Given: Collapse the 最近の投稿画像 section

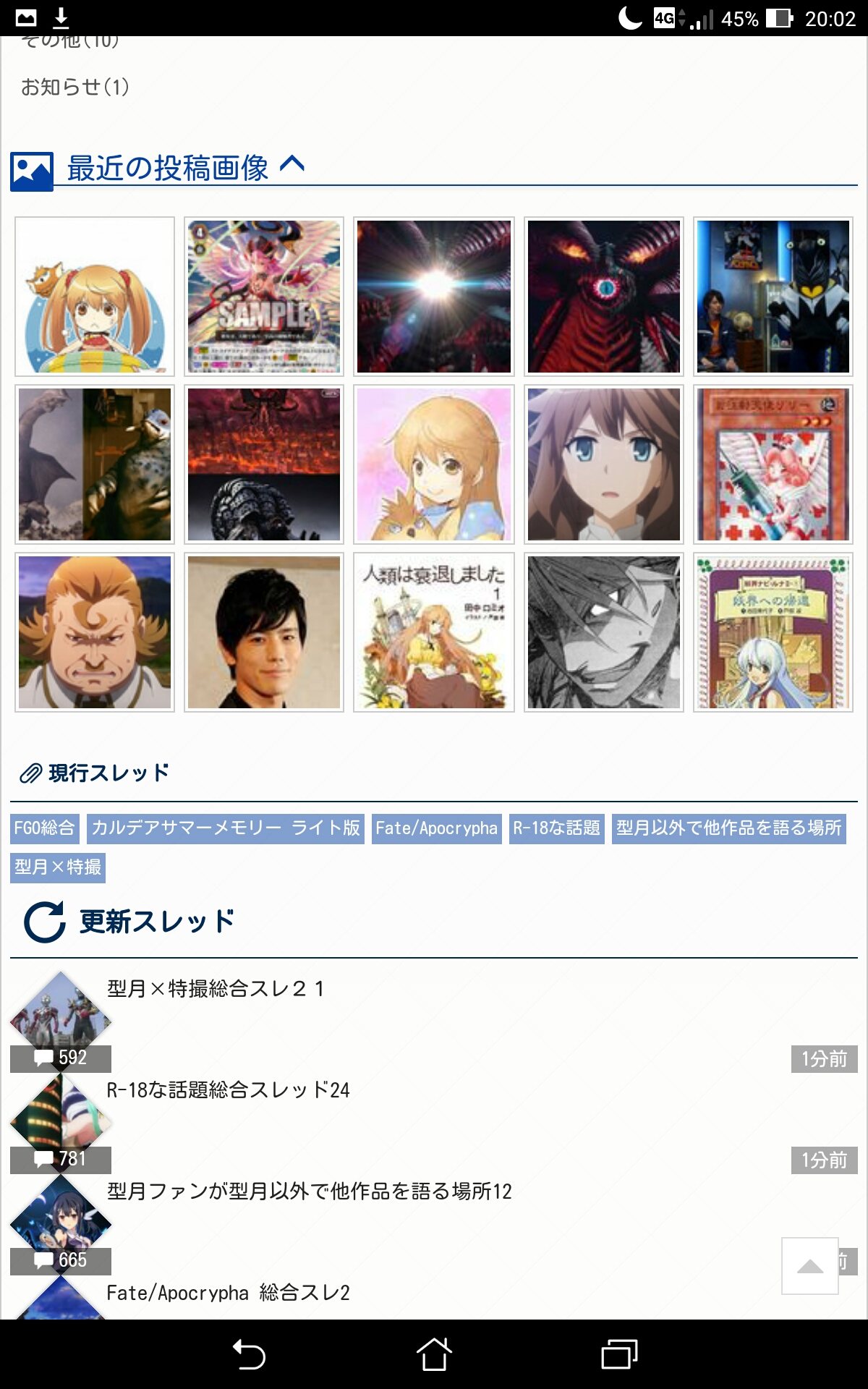Looking at the screenshot, I should coord(292,166).
